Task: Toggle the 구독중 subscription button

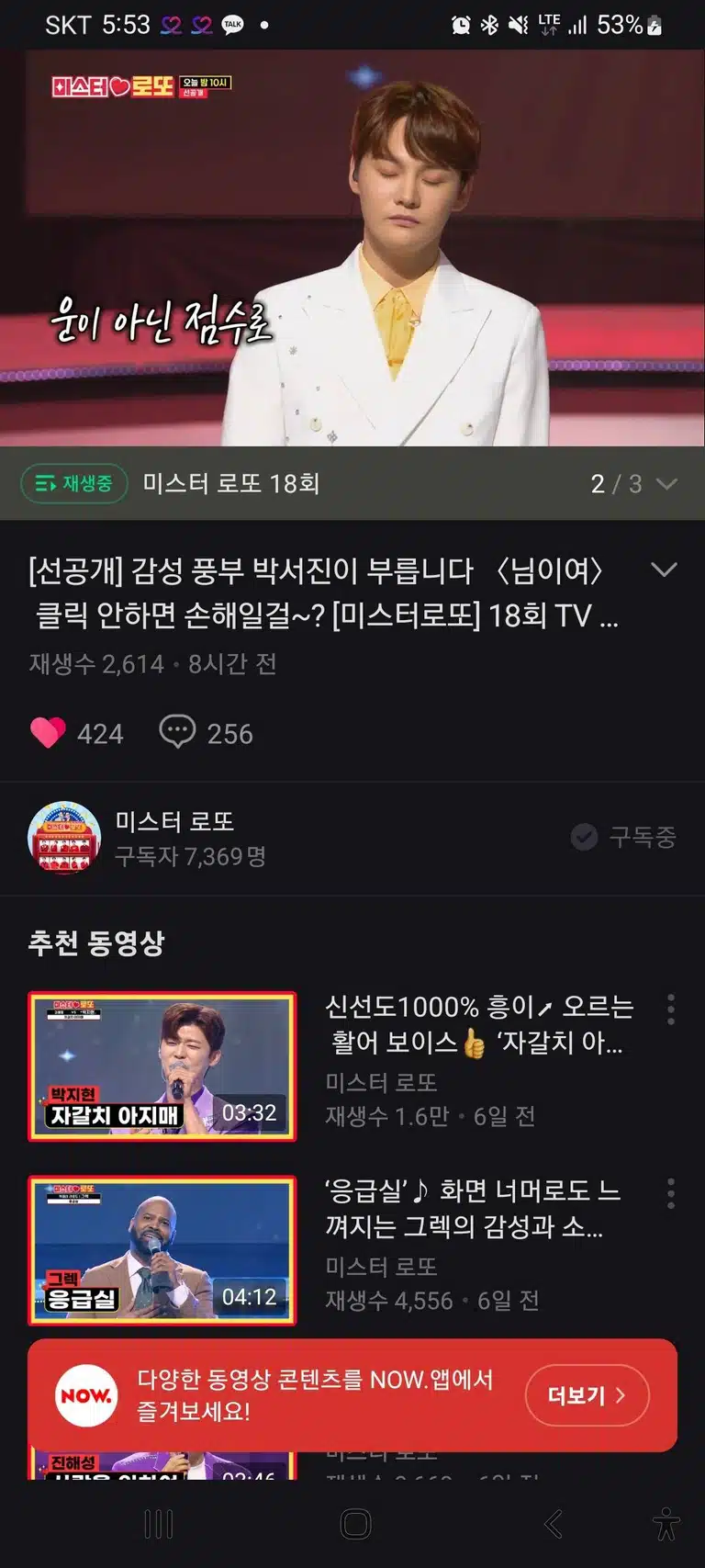Action: (623, 837)
